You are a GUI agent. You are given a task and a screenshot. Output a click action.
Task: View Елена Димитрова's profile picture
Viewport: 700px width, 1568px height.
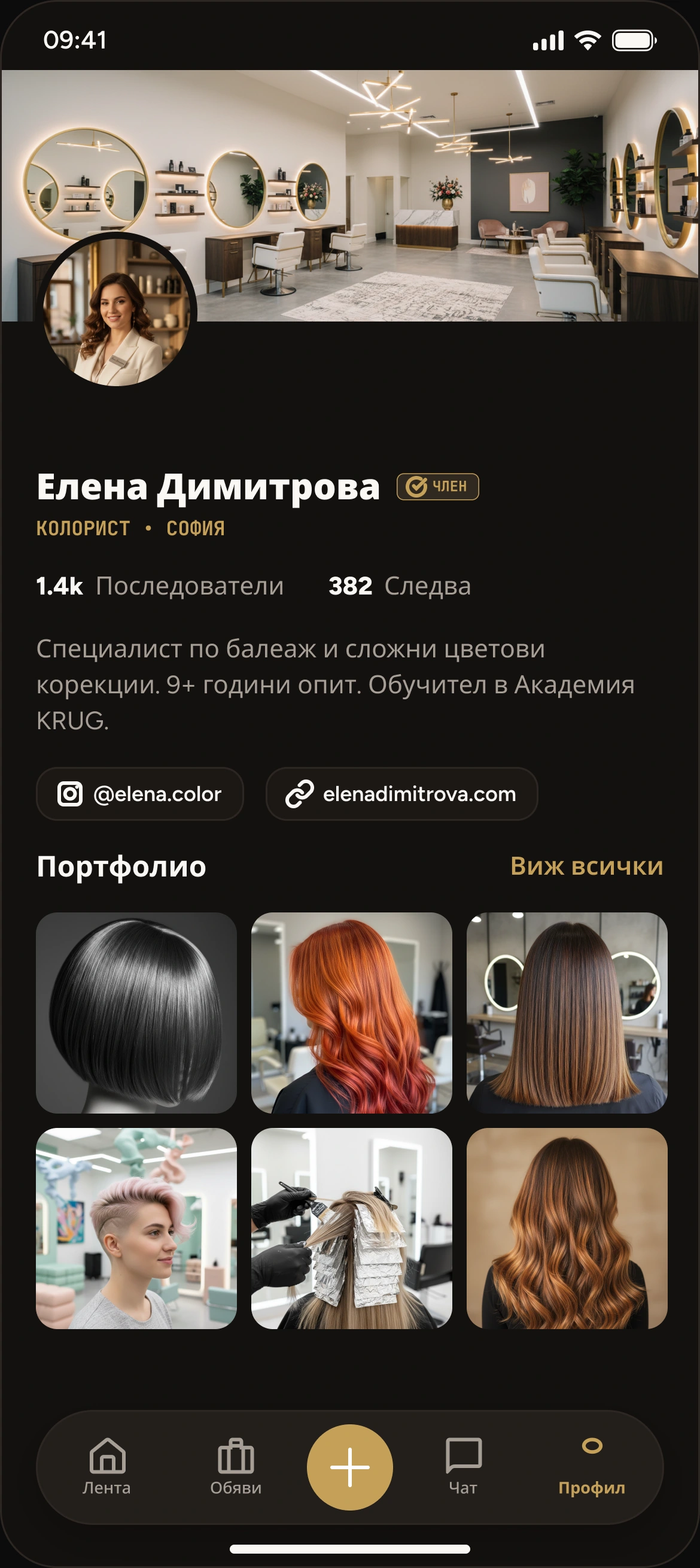tap(117, 312)
